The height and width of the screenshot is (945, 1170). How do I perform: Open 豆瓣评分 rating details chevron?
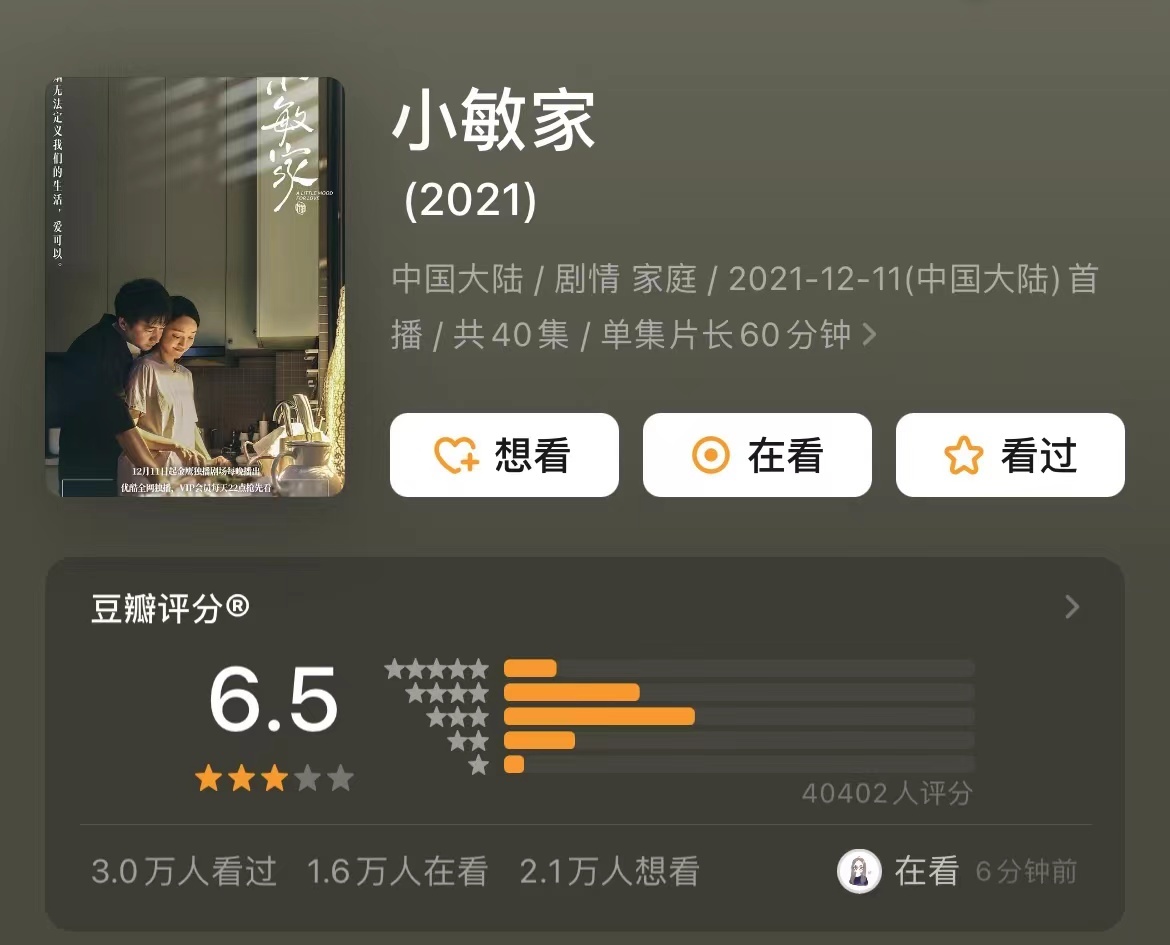[x=1072, y=607]
